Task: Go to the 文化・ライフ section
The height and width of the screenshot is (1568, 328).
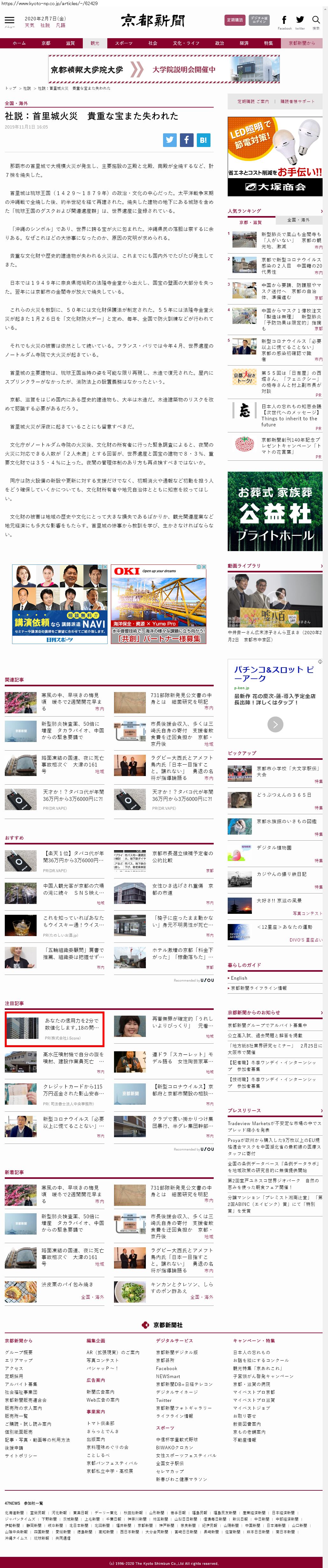Action: click(185, 43)
